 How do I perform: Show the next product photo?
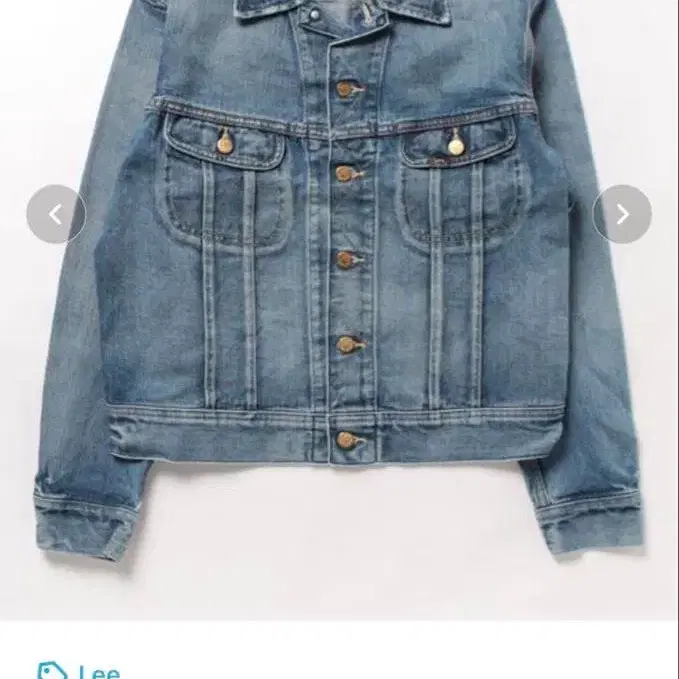pos(622,214)
